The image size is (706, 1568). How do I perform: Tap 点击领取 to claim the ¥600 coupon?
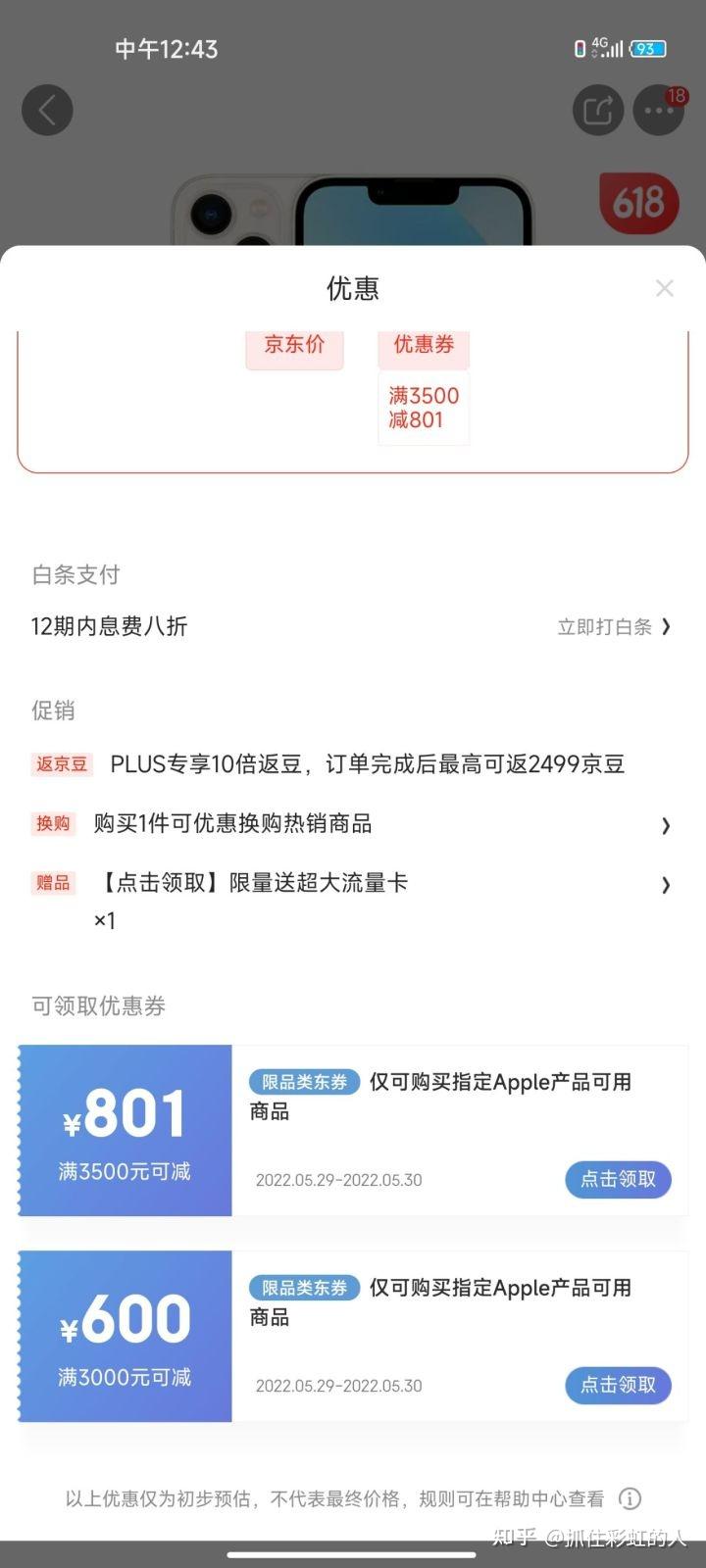pos(618,1386)
